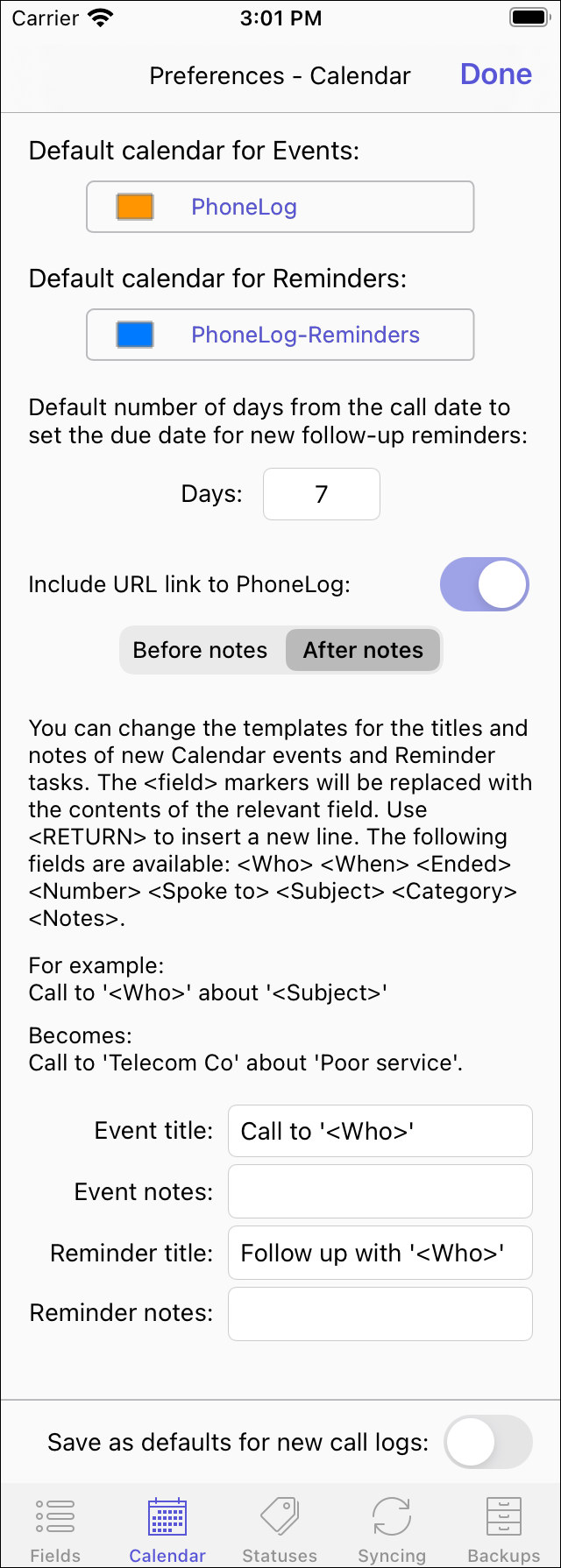Open the PhoneLog-Reminders calendar picker
This screenshot has width=561, height=1568.
[x=280, y=335]
